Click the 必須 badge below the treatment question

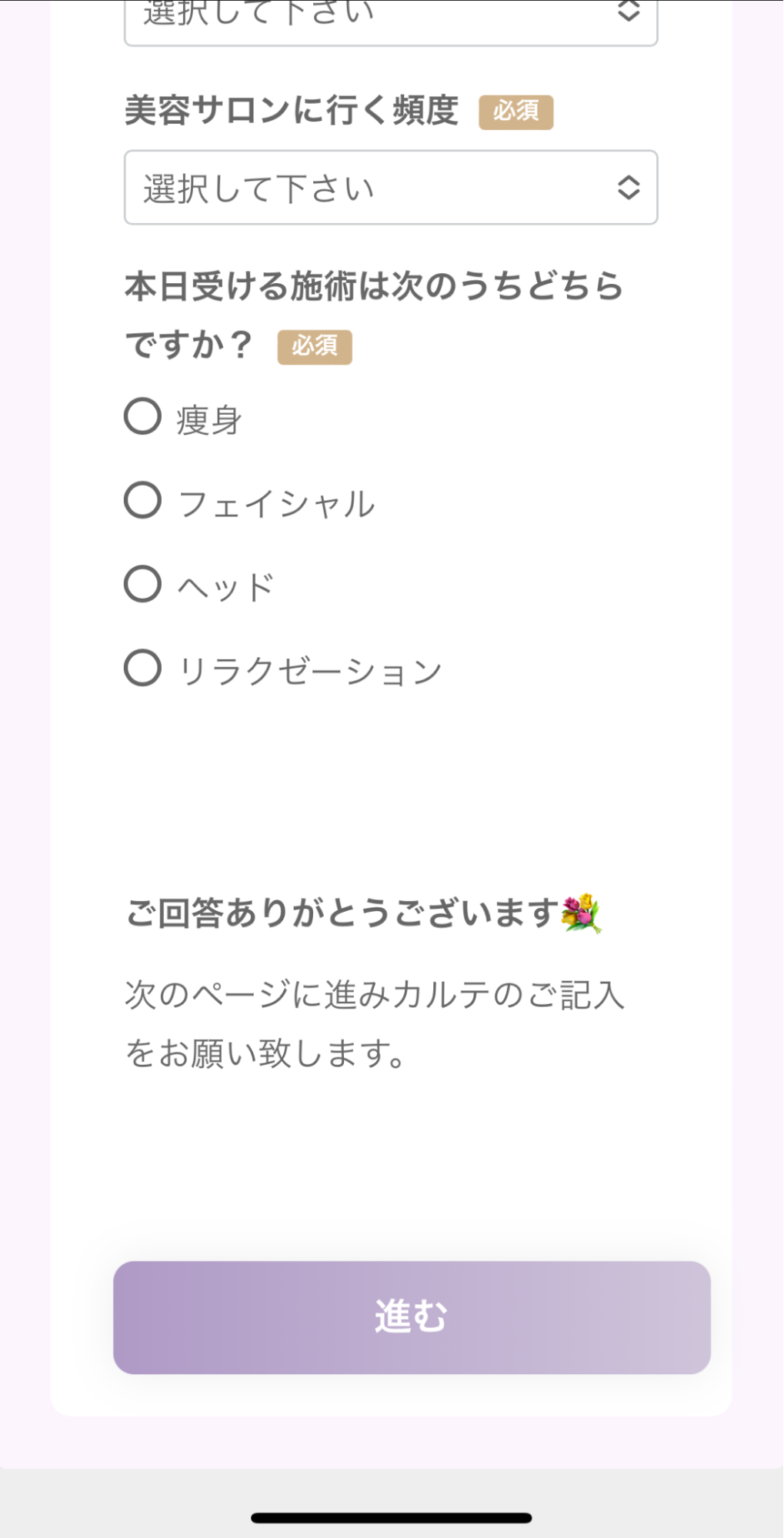(x=315, y=347)
